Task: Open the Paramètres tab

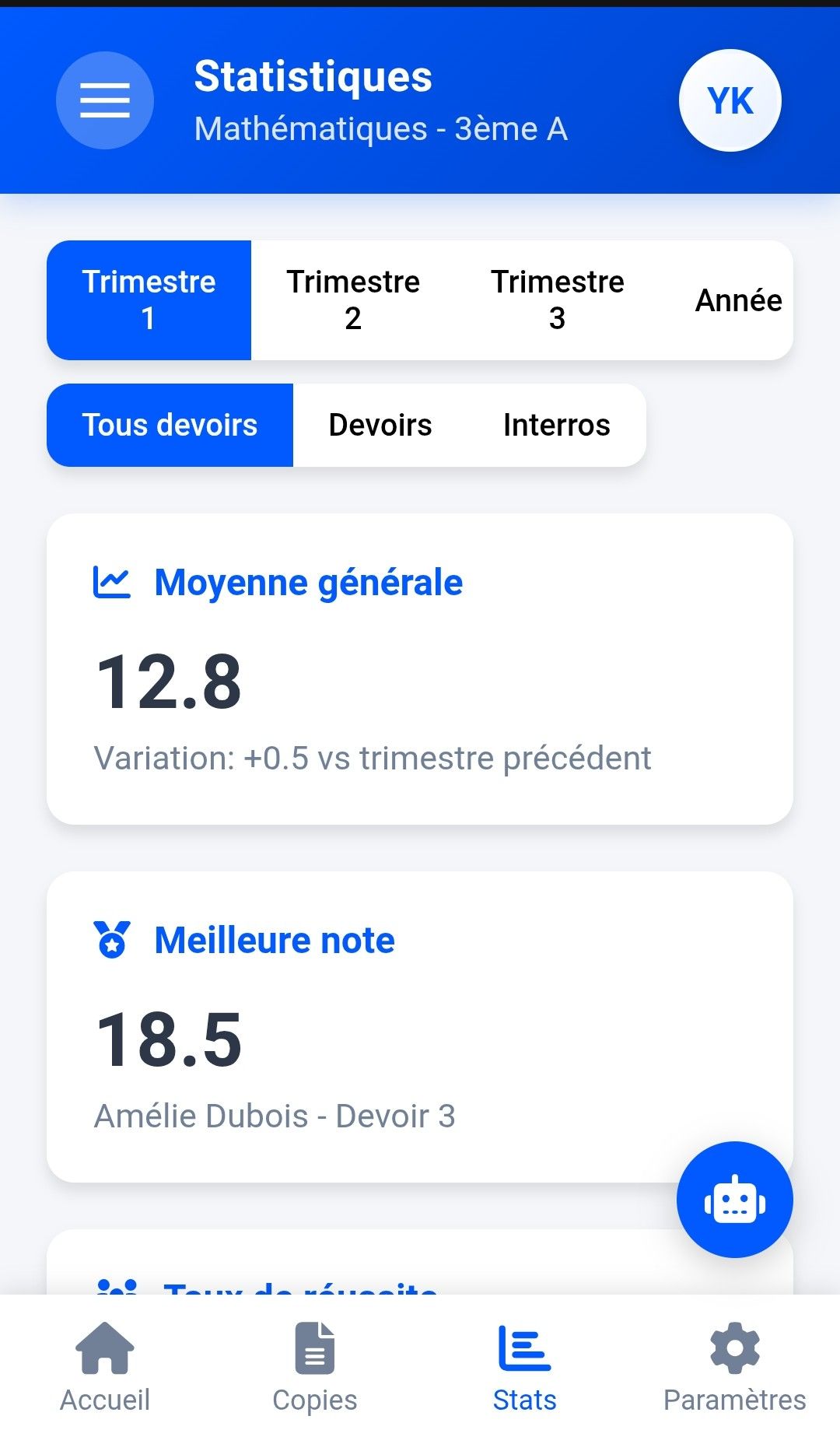Action: (x=734, y=1368)
